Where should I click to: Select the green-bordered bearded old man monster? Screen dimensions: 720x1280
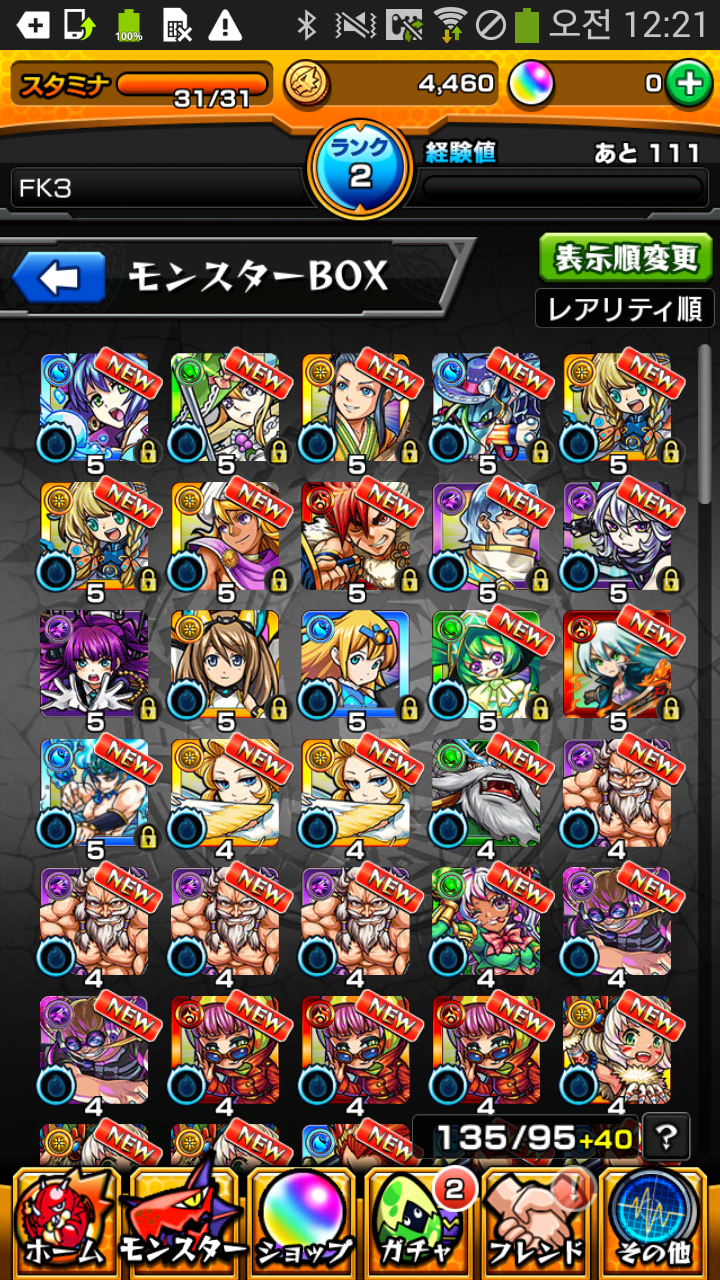point(486,793)
